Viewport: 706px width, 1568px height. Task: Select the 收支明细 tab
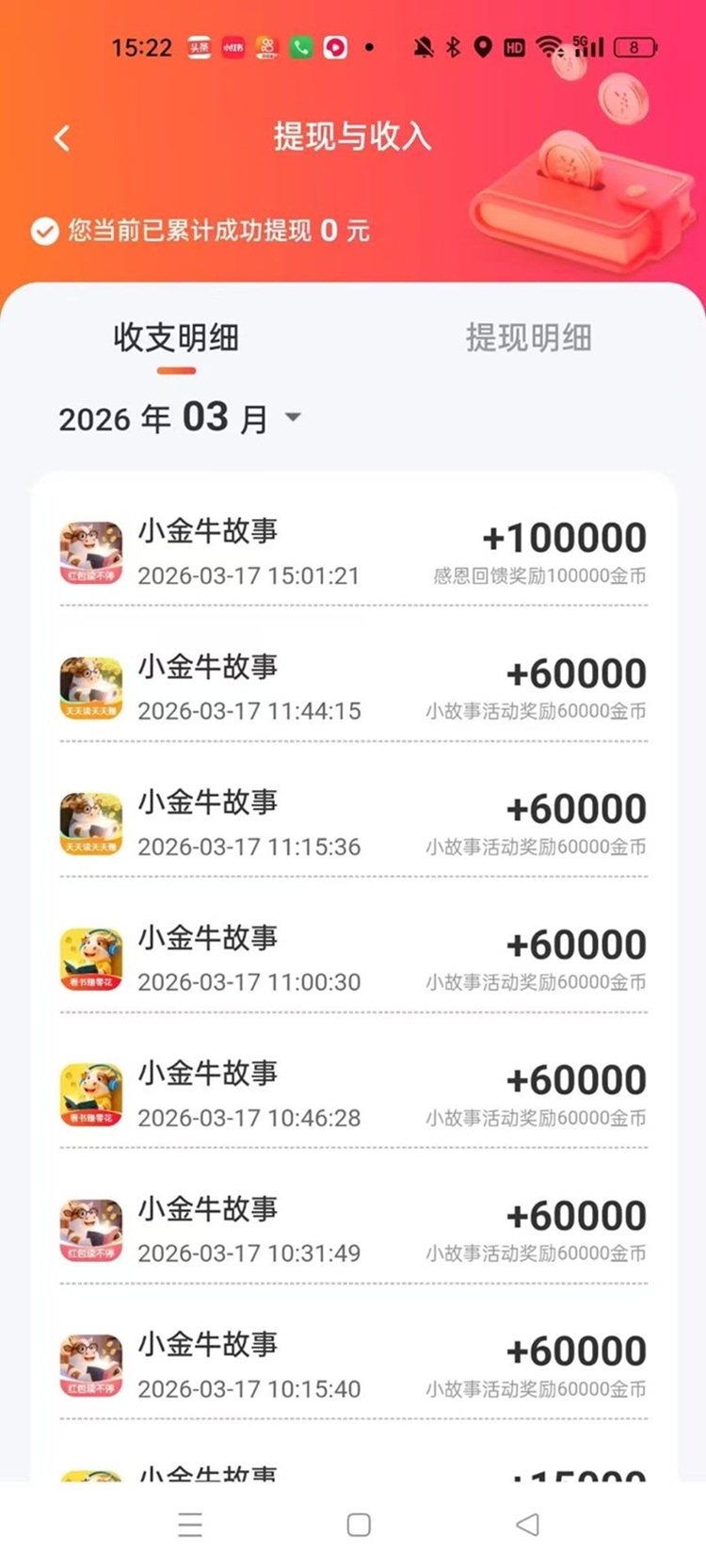point(175,339)
